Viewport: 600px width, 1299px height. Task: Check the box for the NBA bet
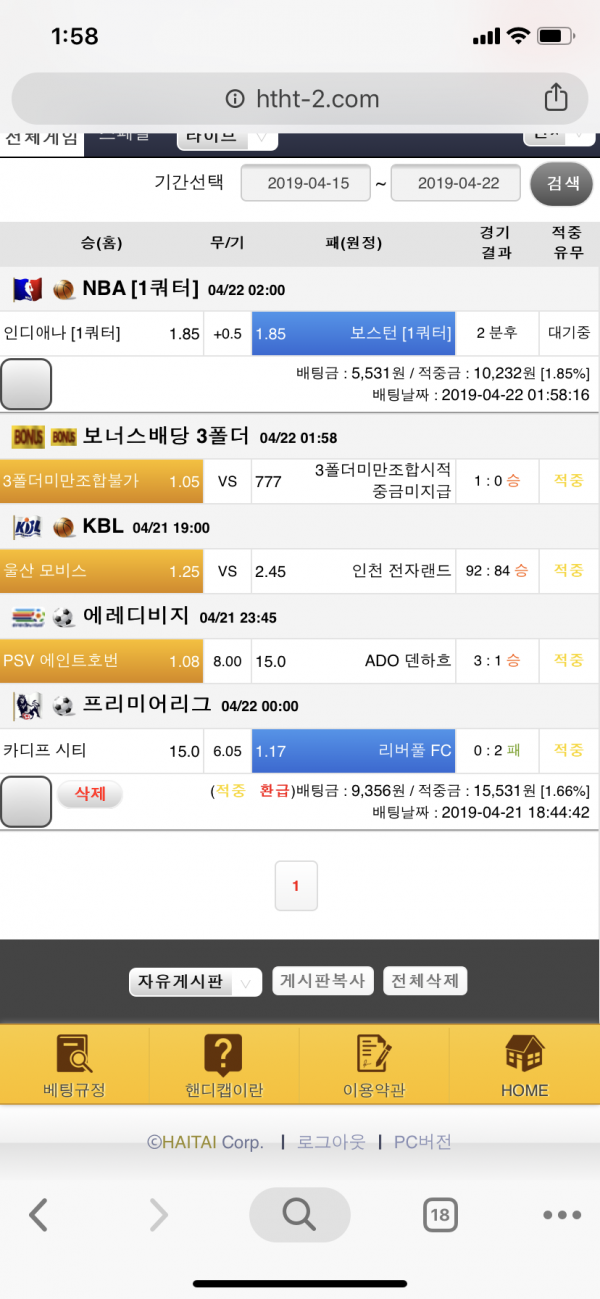pyautogui.click(x=26, y=385)
